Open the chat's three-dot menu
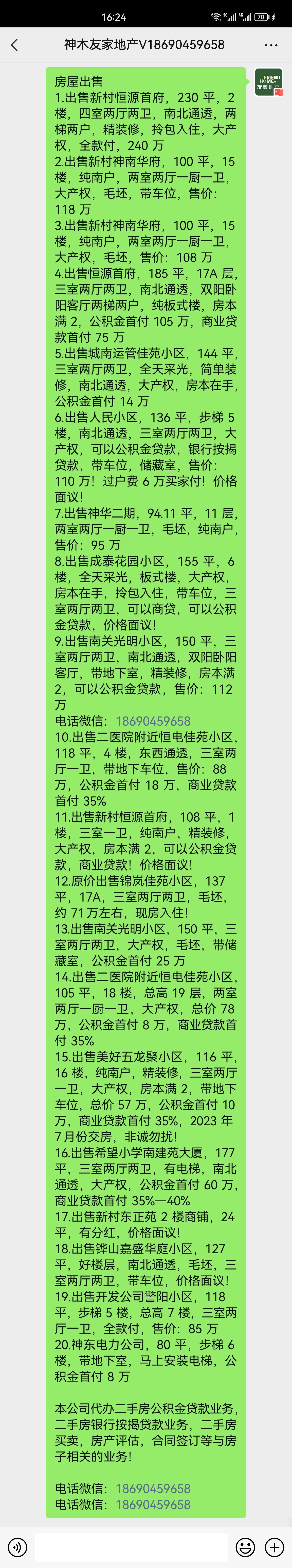This screenshot has height=1568, width=292. coord(271,45)
